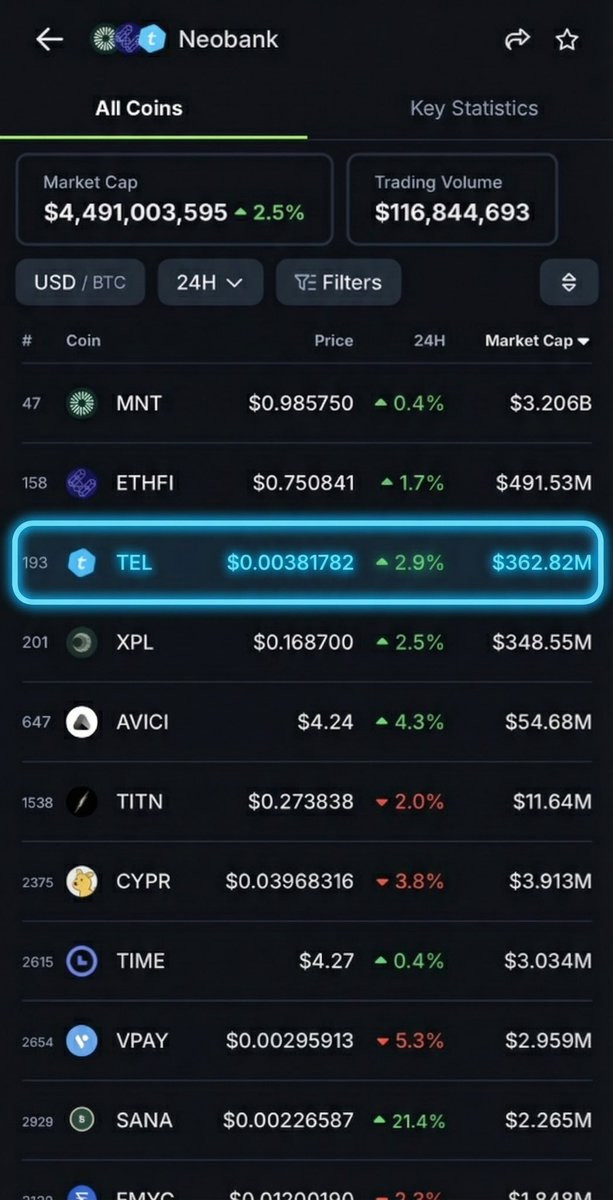Star Neobank as a favorite
Screen dimensions: 613x1200
click(x=567, y=40)
